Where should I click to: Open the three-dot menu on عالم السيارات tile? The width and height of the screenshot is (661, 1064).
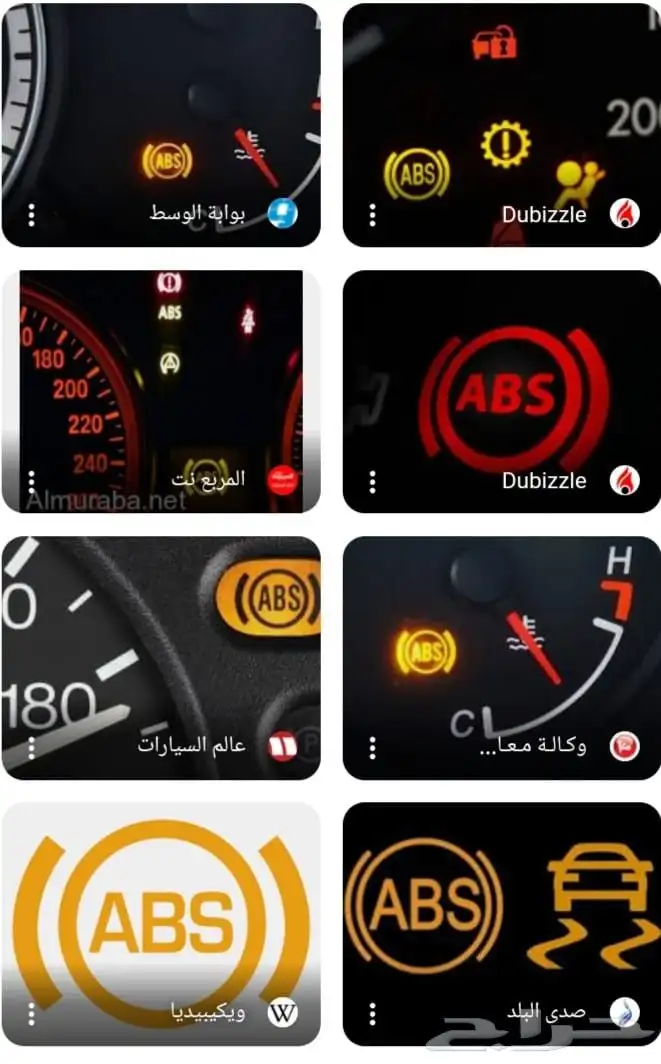coord(31,747)
